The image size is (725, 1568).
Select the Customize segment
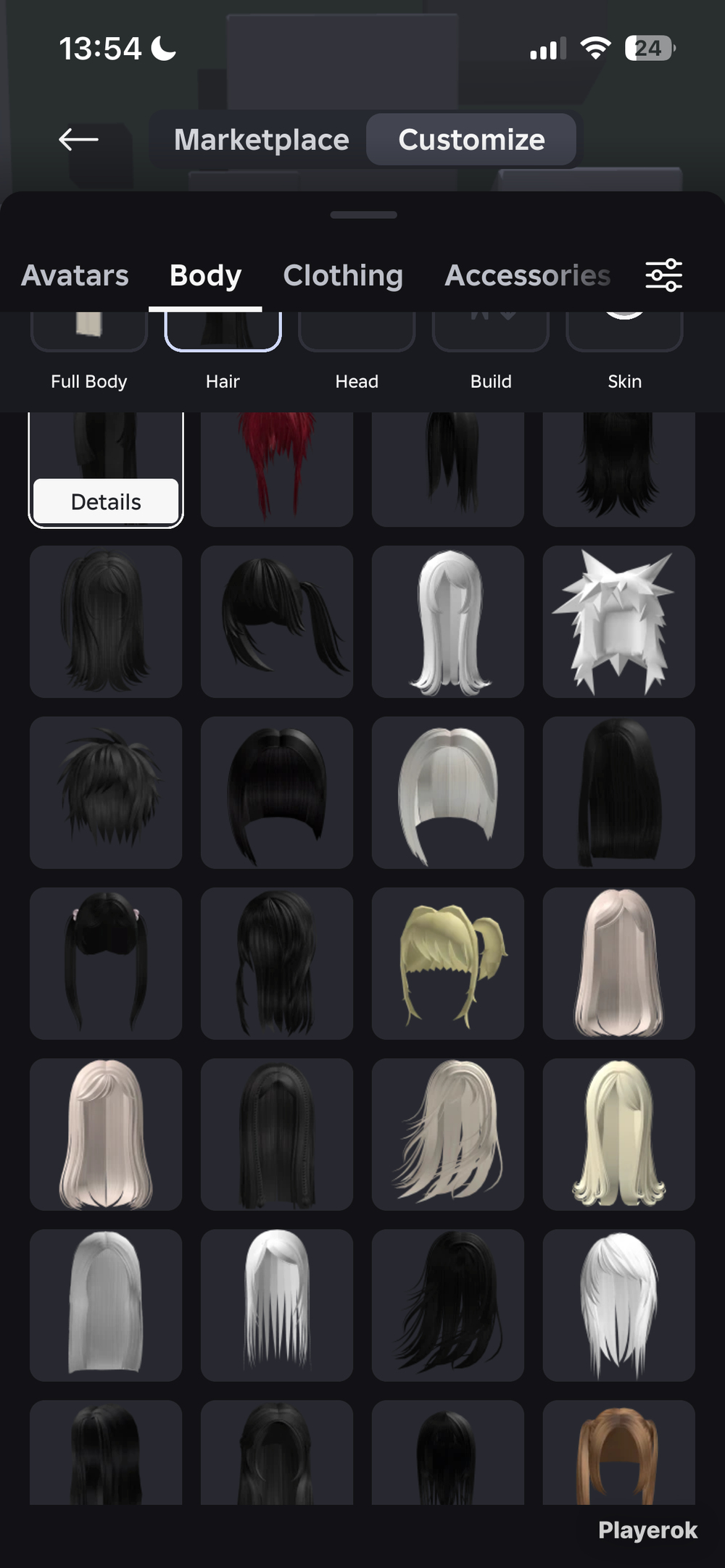tap(471, 139)
